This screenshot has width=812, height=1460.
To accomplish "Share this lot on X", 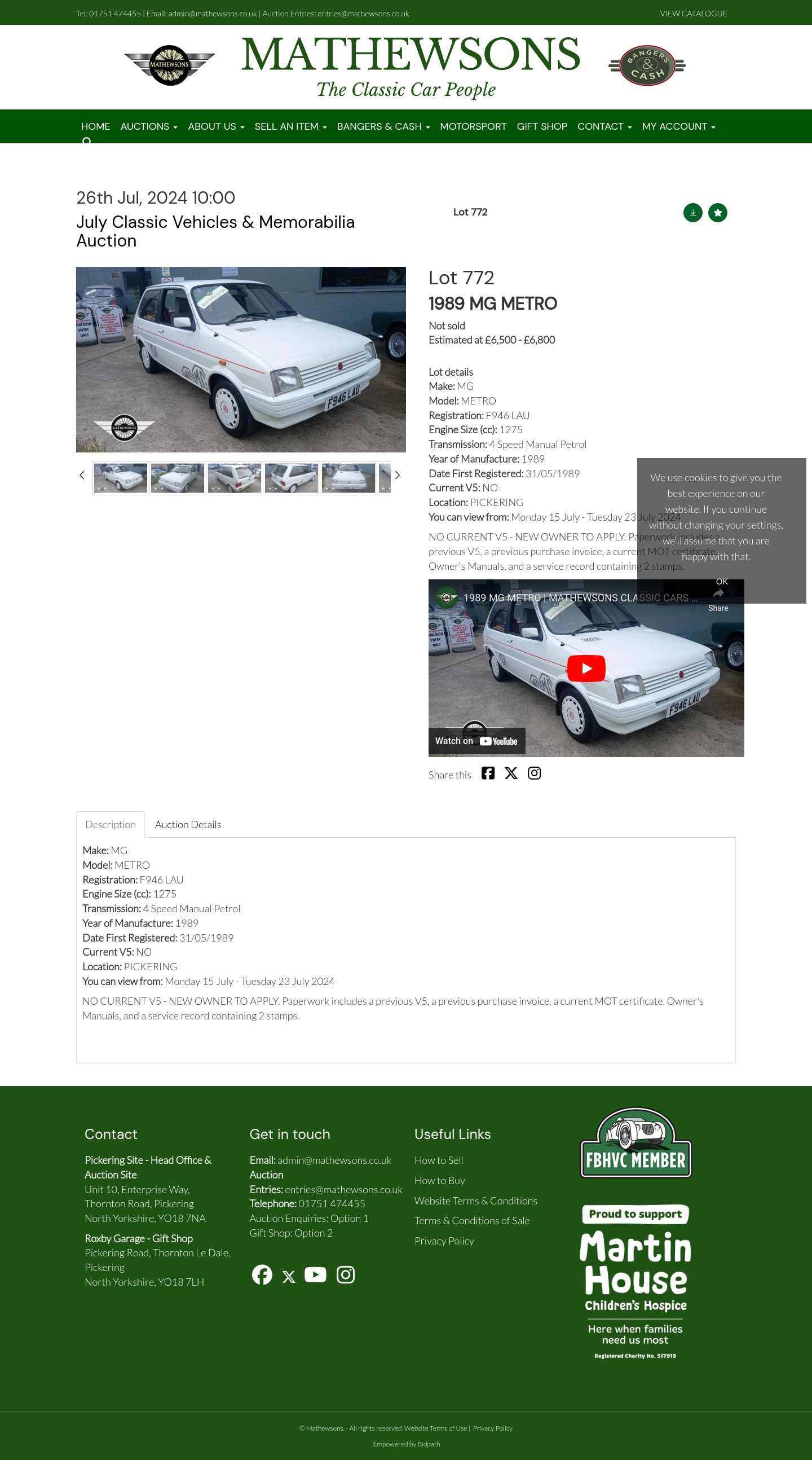I will 511,773.
